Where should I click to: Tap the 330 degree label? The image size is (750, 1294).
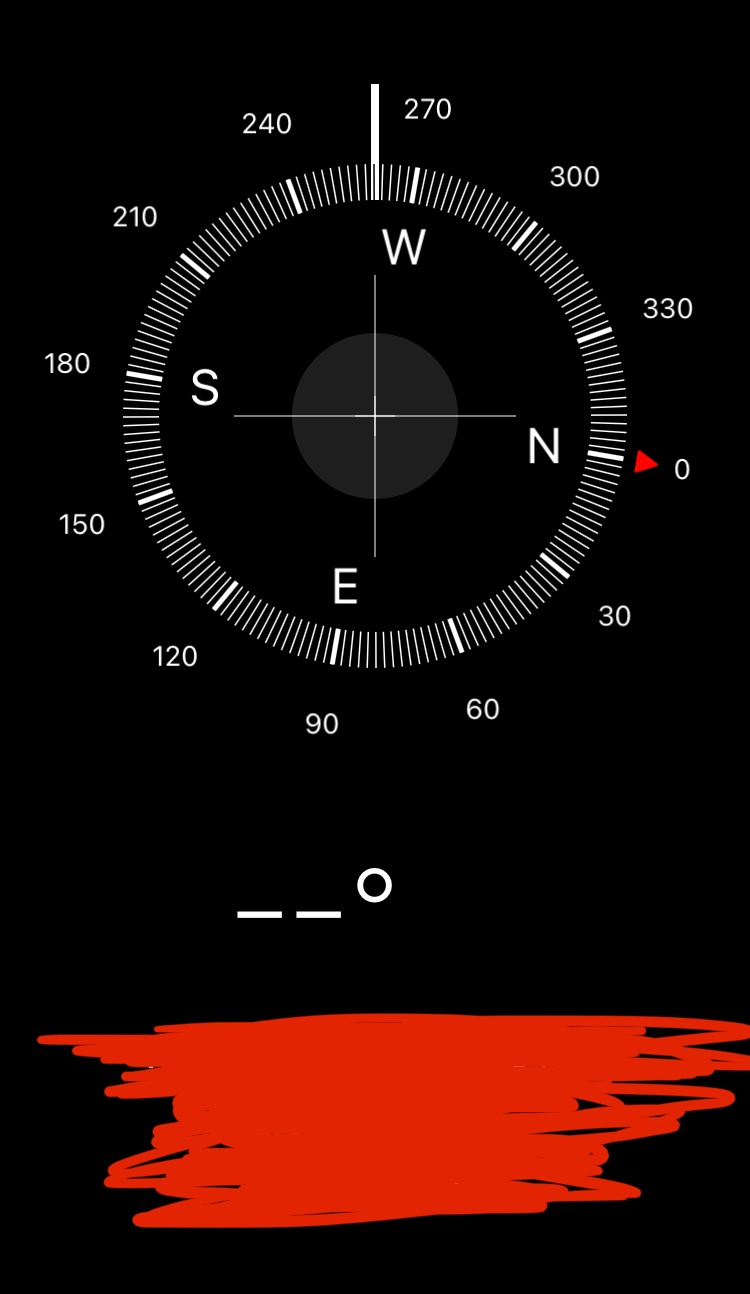click(666, 308)
